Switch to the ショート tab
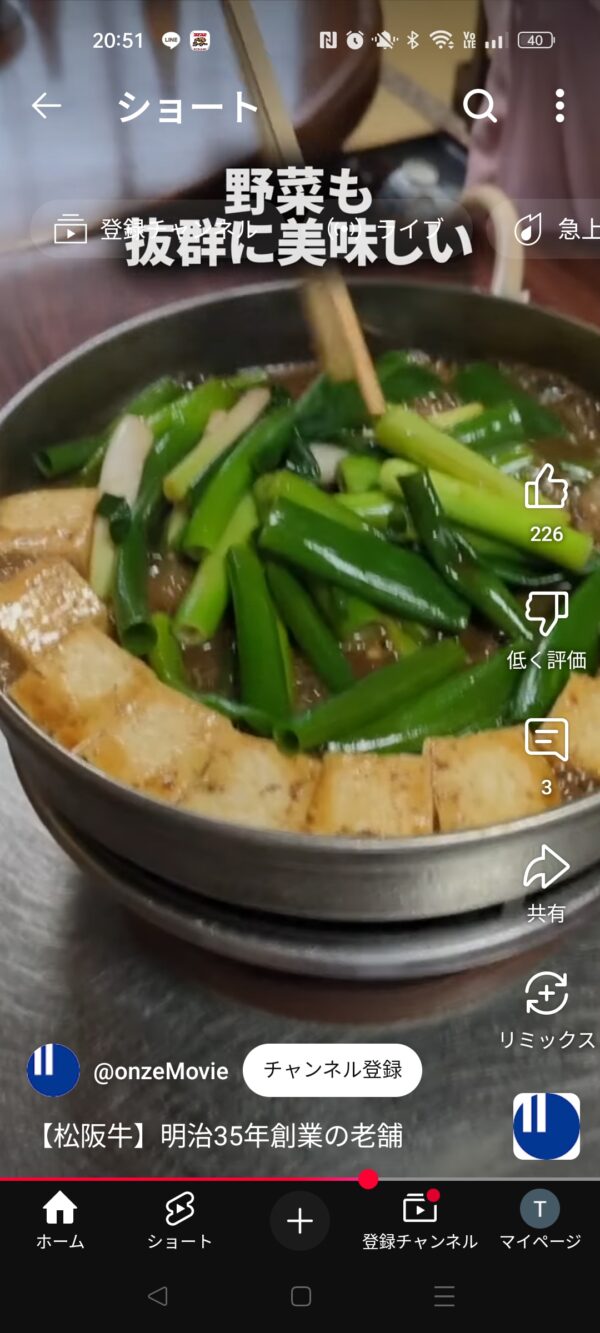 click(x=180, y=1221)
